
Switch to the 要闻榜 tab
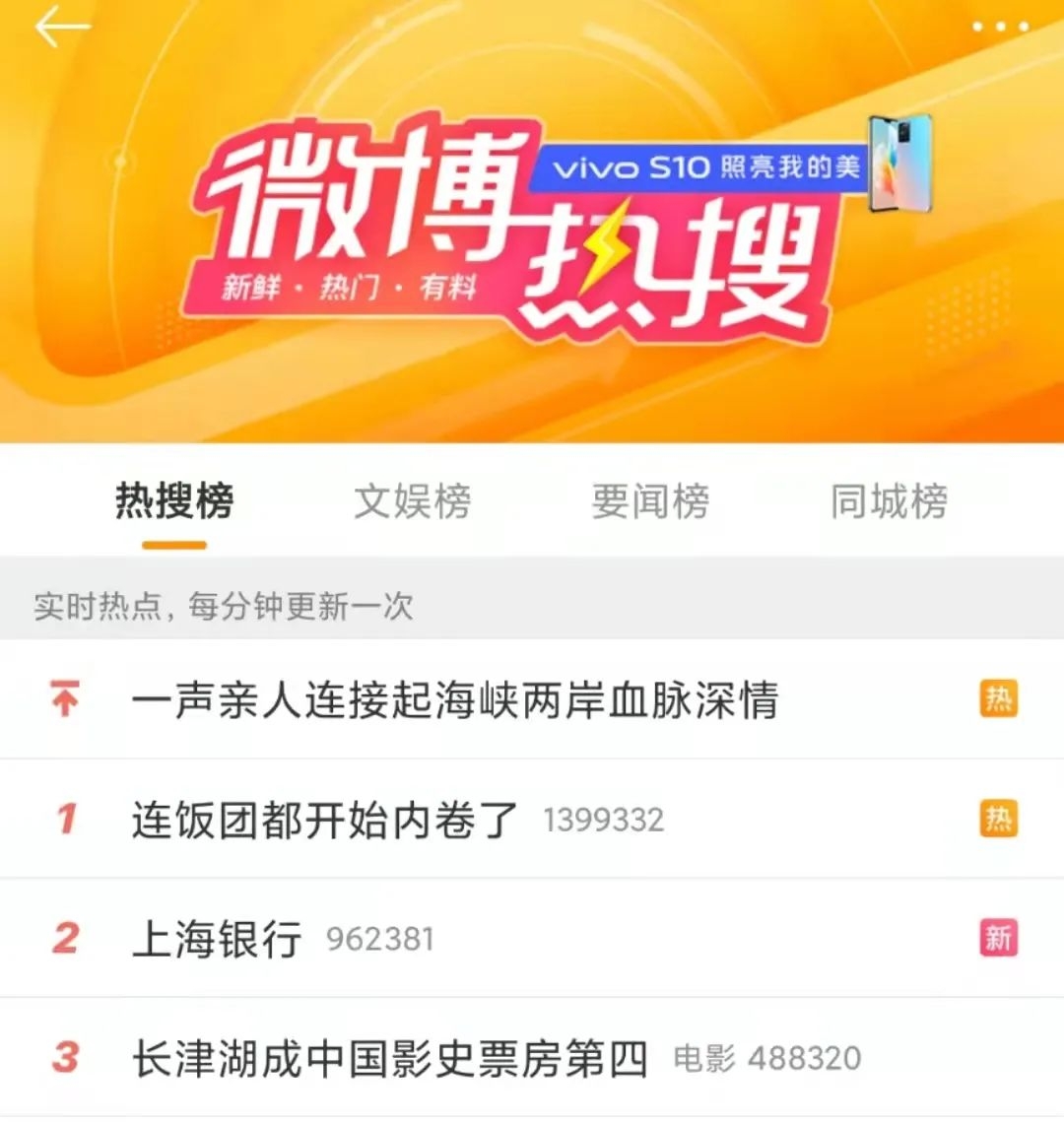(x=650, y=501)
